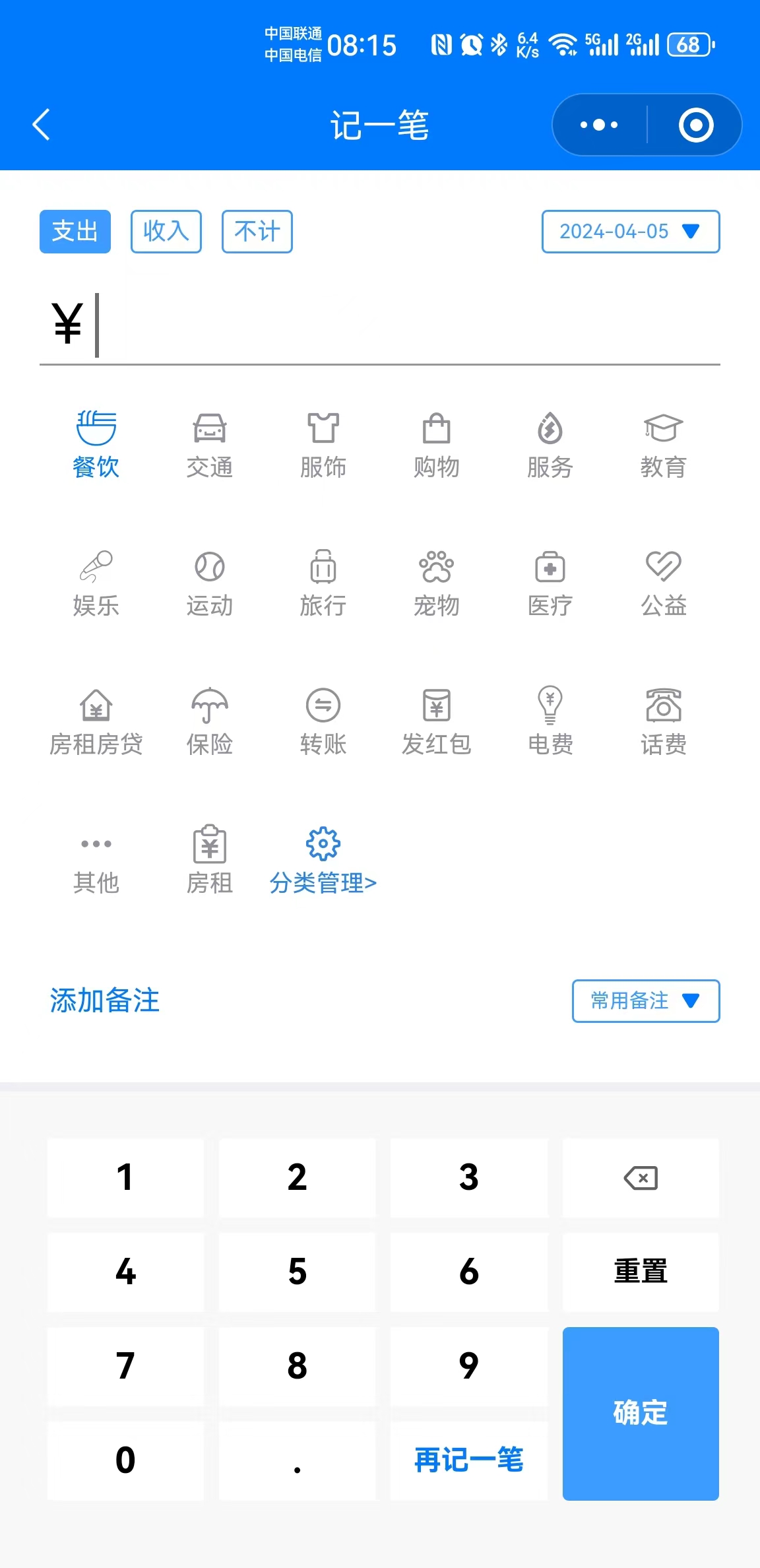Tap 再记一笔 to record another
The height and width of the screenshot is (1568, 760).
pyautogui.click(x=469, y=1460)
